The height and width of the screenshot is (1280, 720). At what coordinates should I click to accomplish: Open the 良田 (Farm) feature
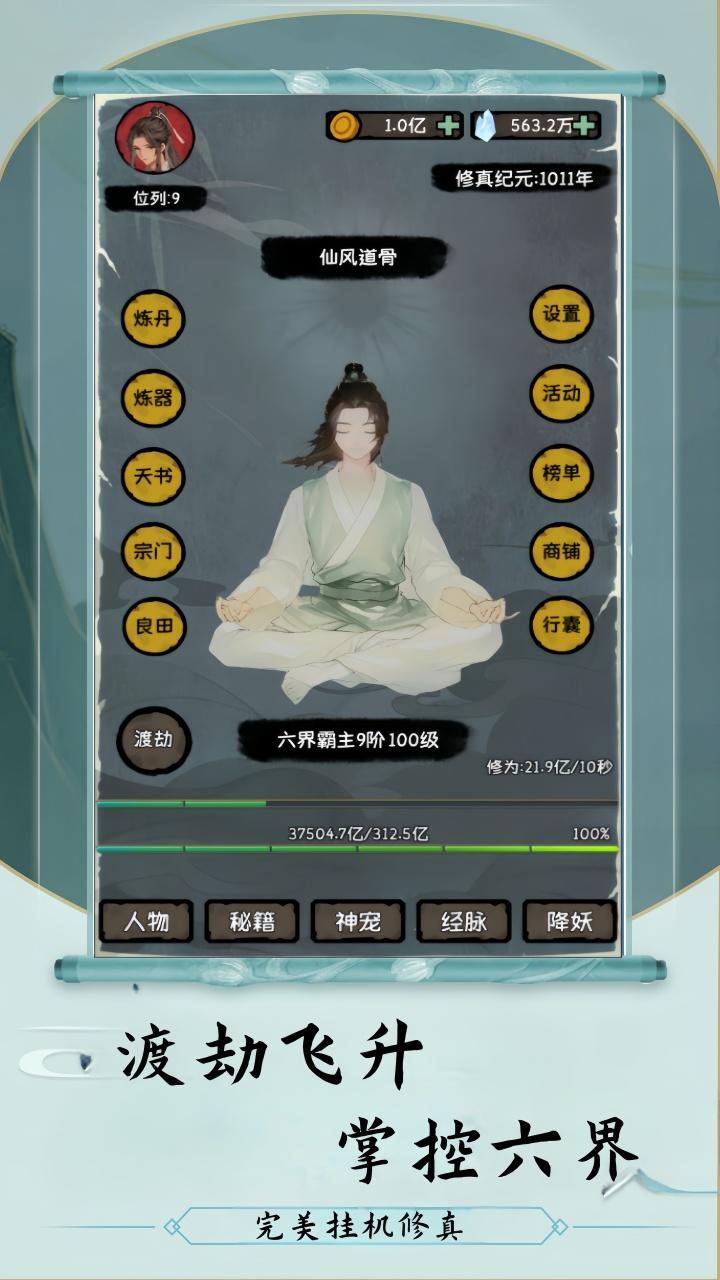click(x=152, y=629)
